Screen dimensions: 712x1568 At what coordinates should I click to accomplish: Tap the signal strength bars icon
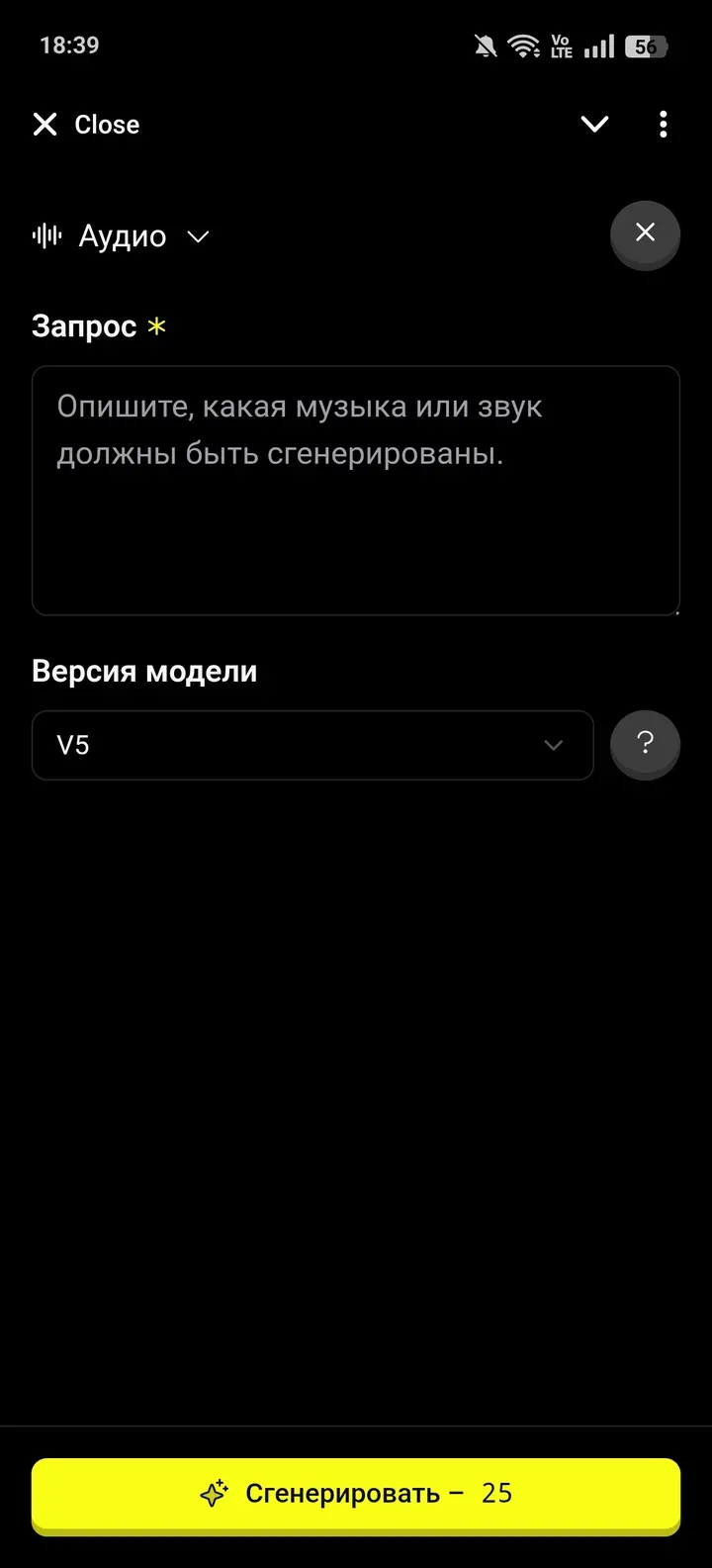click(x=598, y=45)
